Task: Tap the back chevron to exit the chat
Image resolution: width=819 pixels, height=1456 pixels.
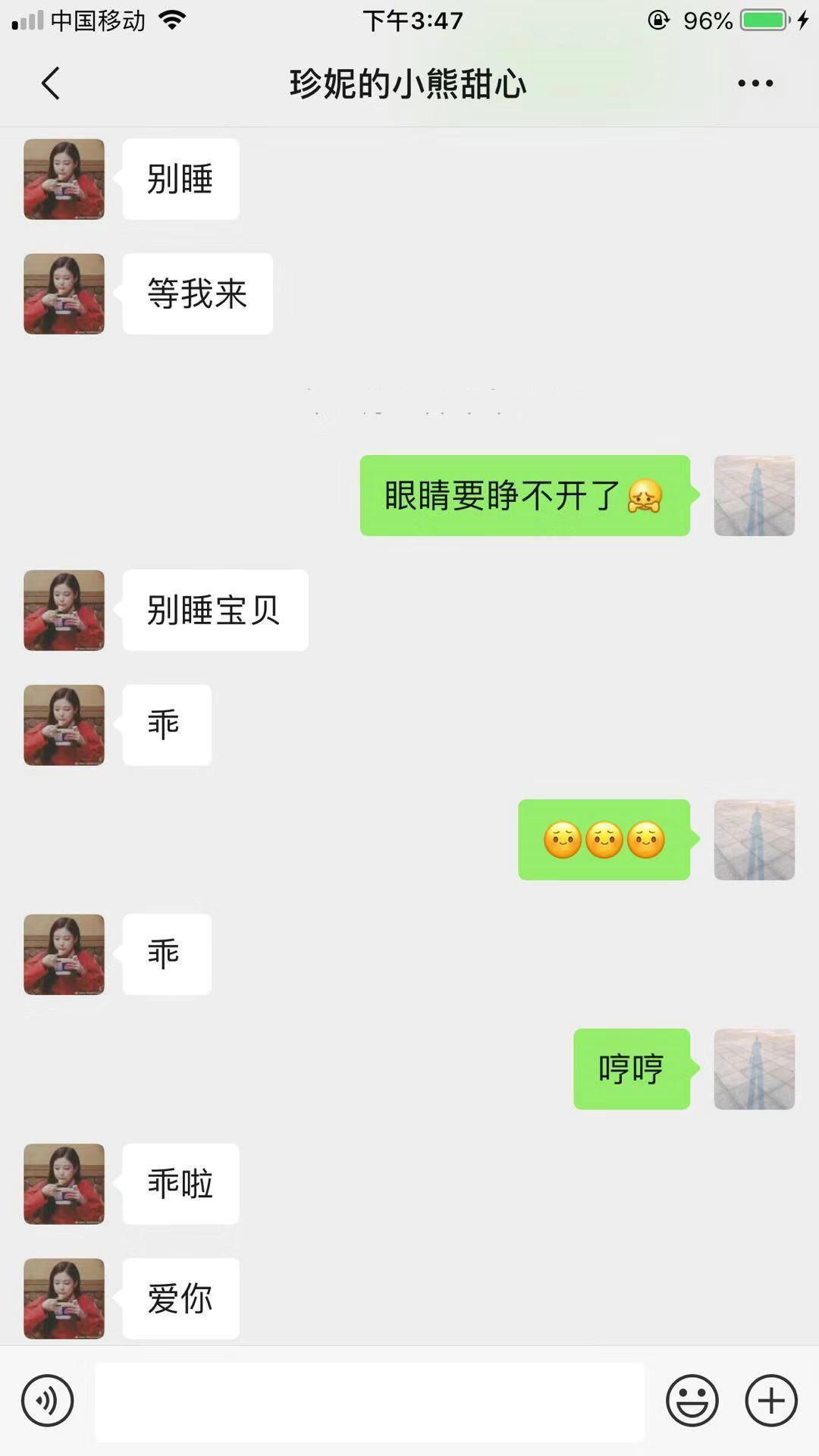Action: coord(50,83)
